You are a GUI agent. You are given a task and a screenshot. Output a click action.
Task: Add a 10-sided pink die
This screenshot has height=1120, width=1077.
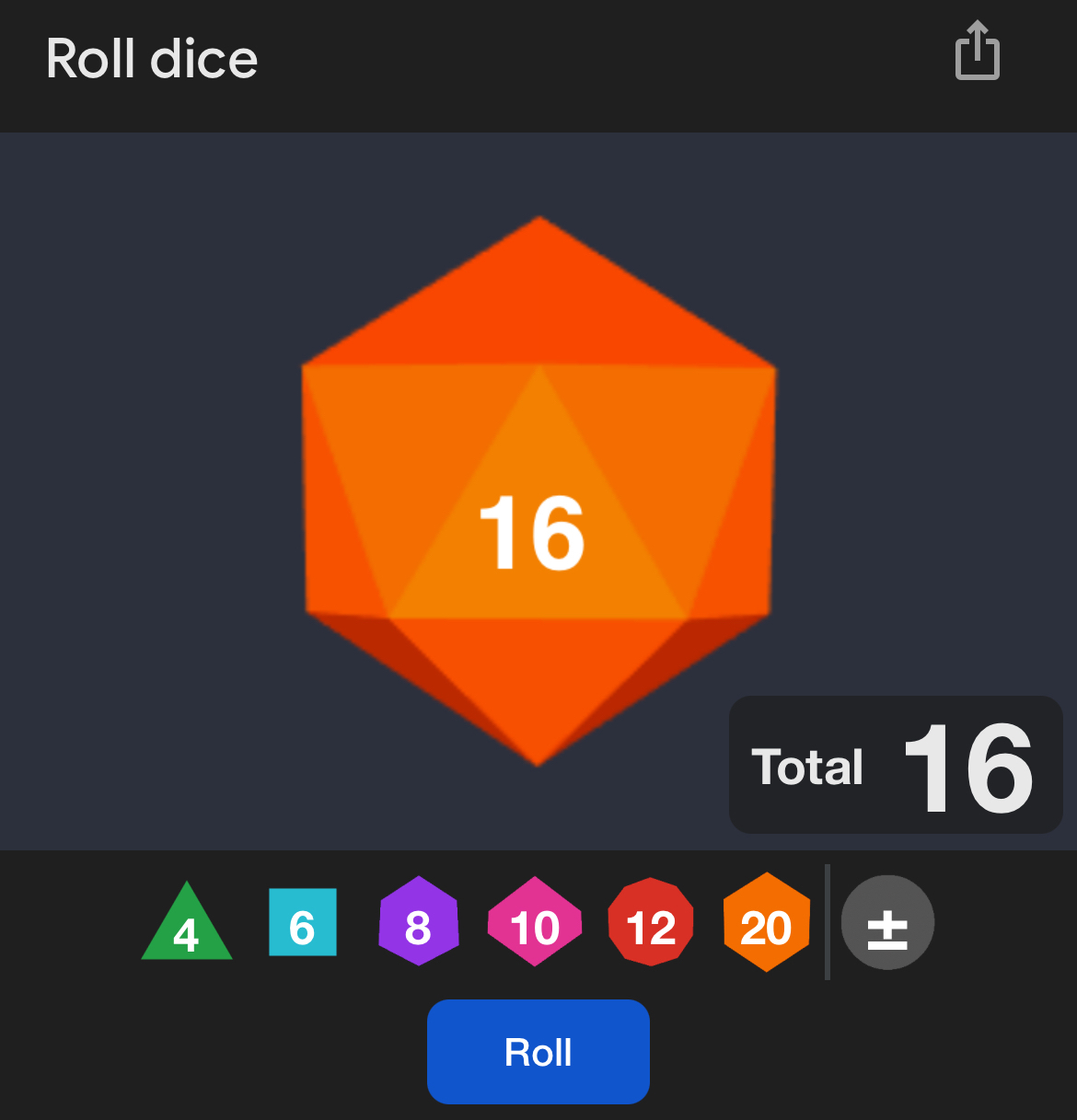(x=535, y=923)
